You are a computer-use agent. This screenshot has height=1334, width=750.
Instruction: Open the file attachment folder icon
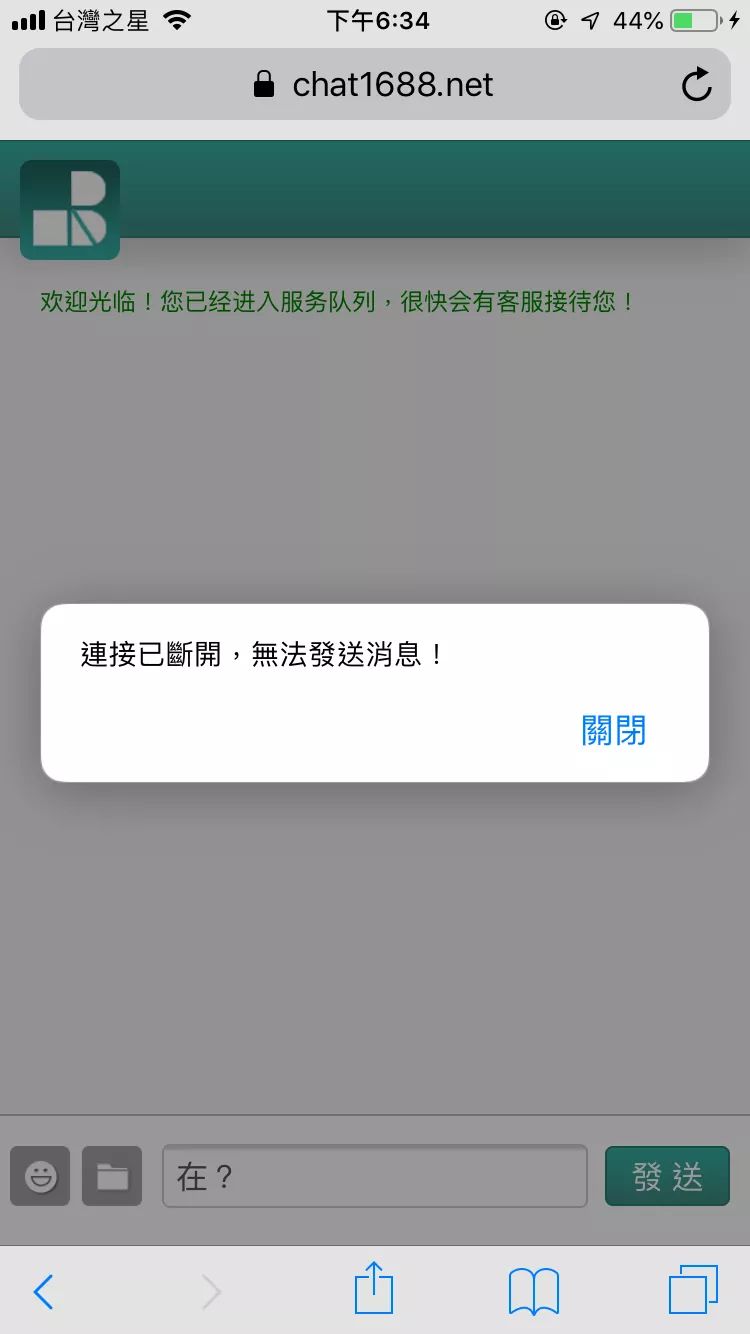112,1176
